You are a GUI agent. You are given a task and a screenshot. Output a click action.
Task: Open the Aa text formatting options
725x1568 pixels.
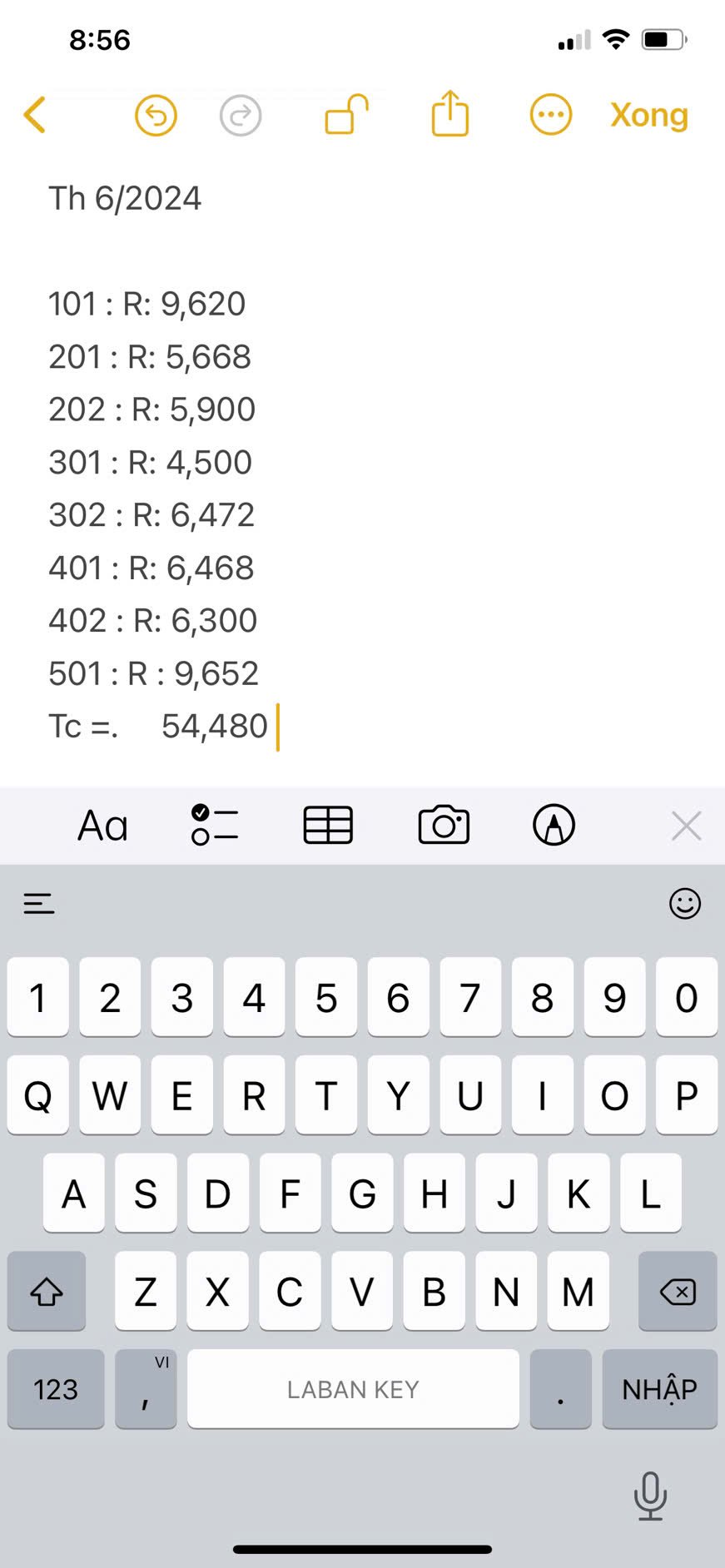tap(102, 826)
